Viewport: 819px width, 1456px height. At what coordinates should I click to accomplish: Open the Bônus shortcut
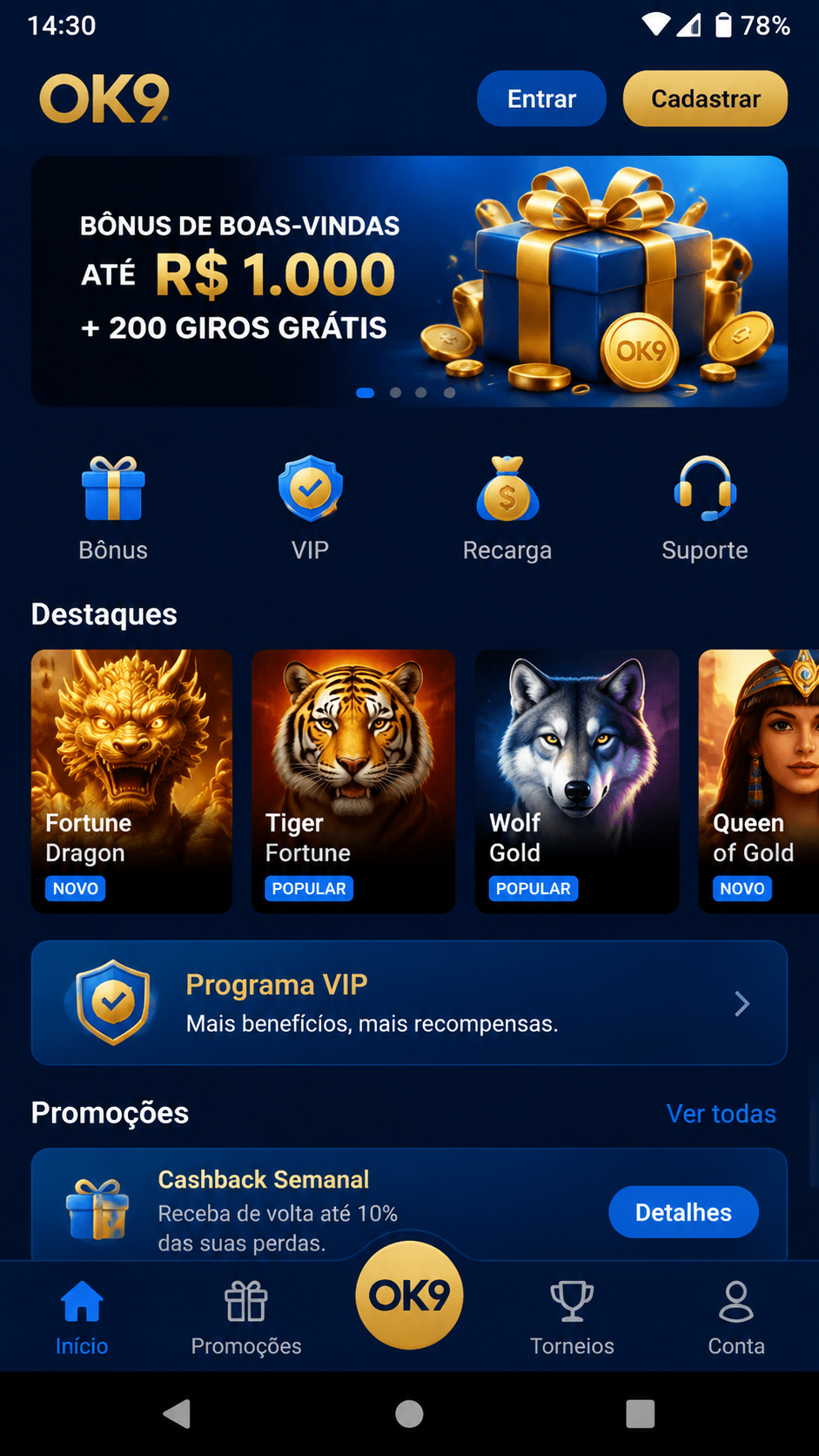(x=113, y=509)
